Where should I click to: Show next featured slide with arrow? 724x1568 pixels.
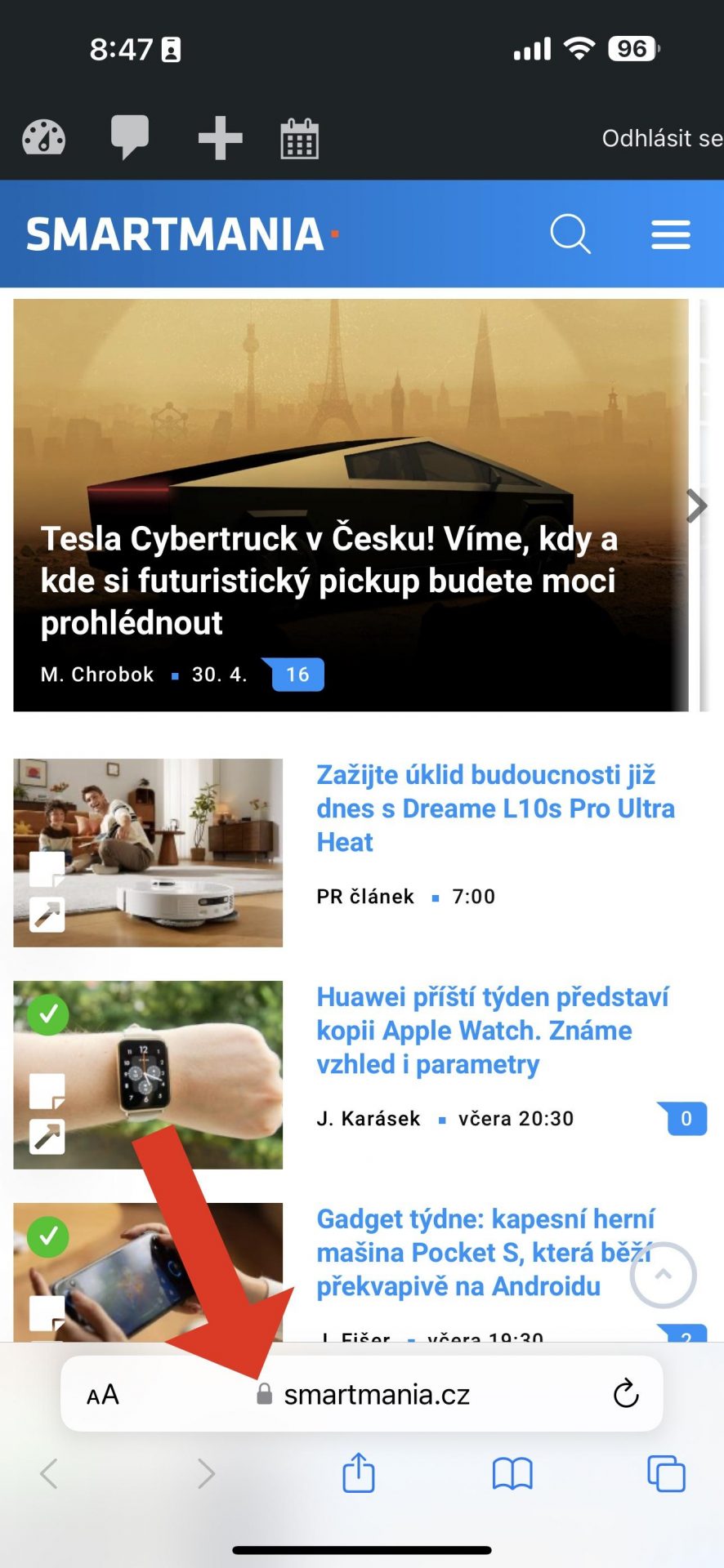tap(696, 506)
